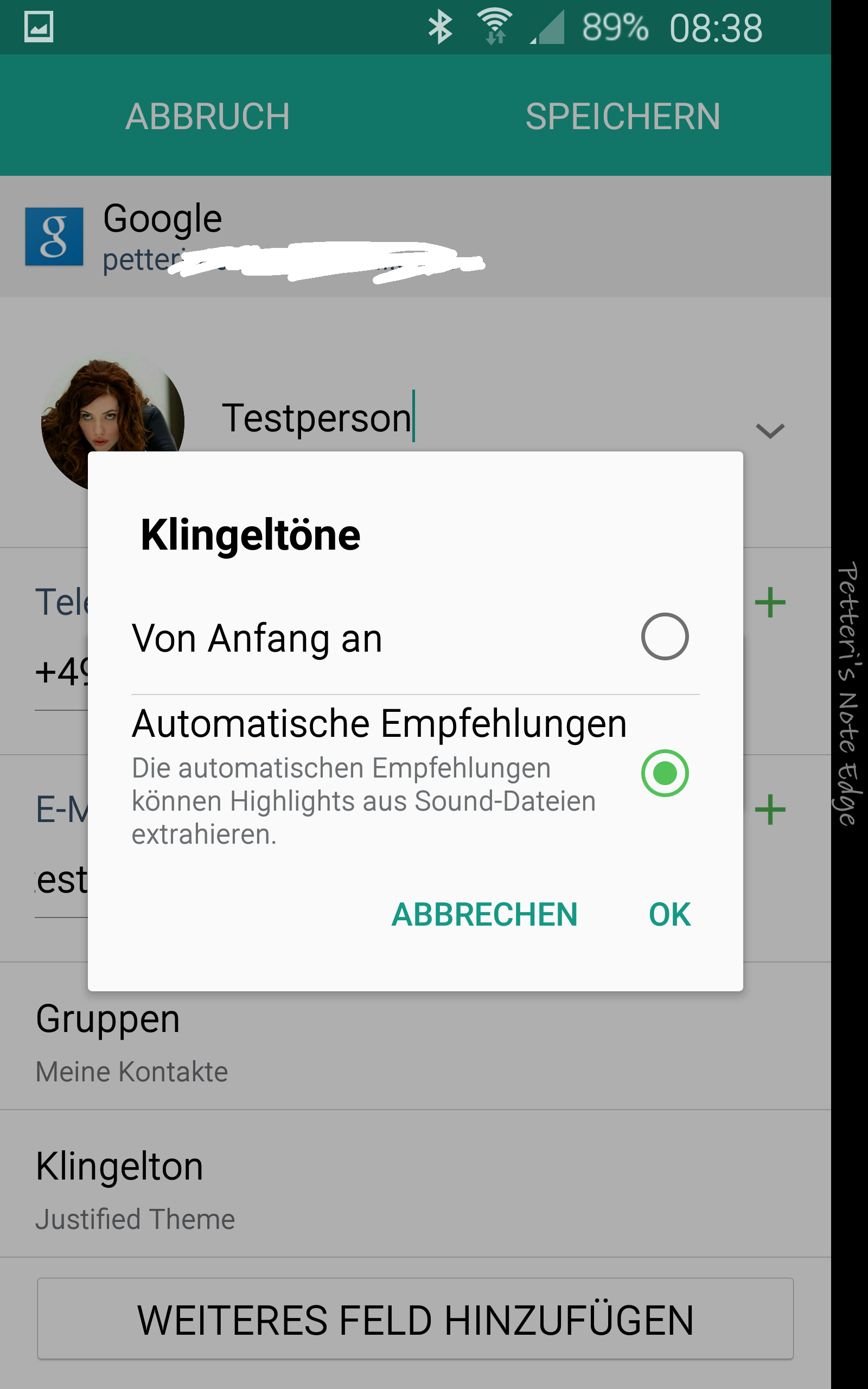868x1389 pixels.
Task: Tap WEITERES FELD HINZUFÜGEN
Action: pos(416,1318)
